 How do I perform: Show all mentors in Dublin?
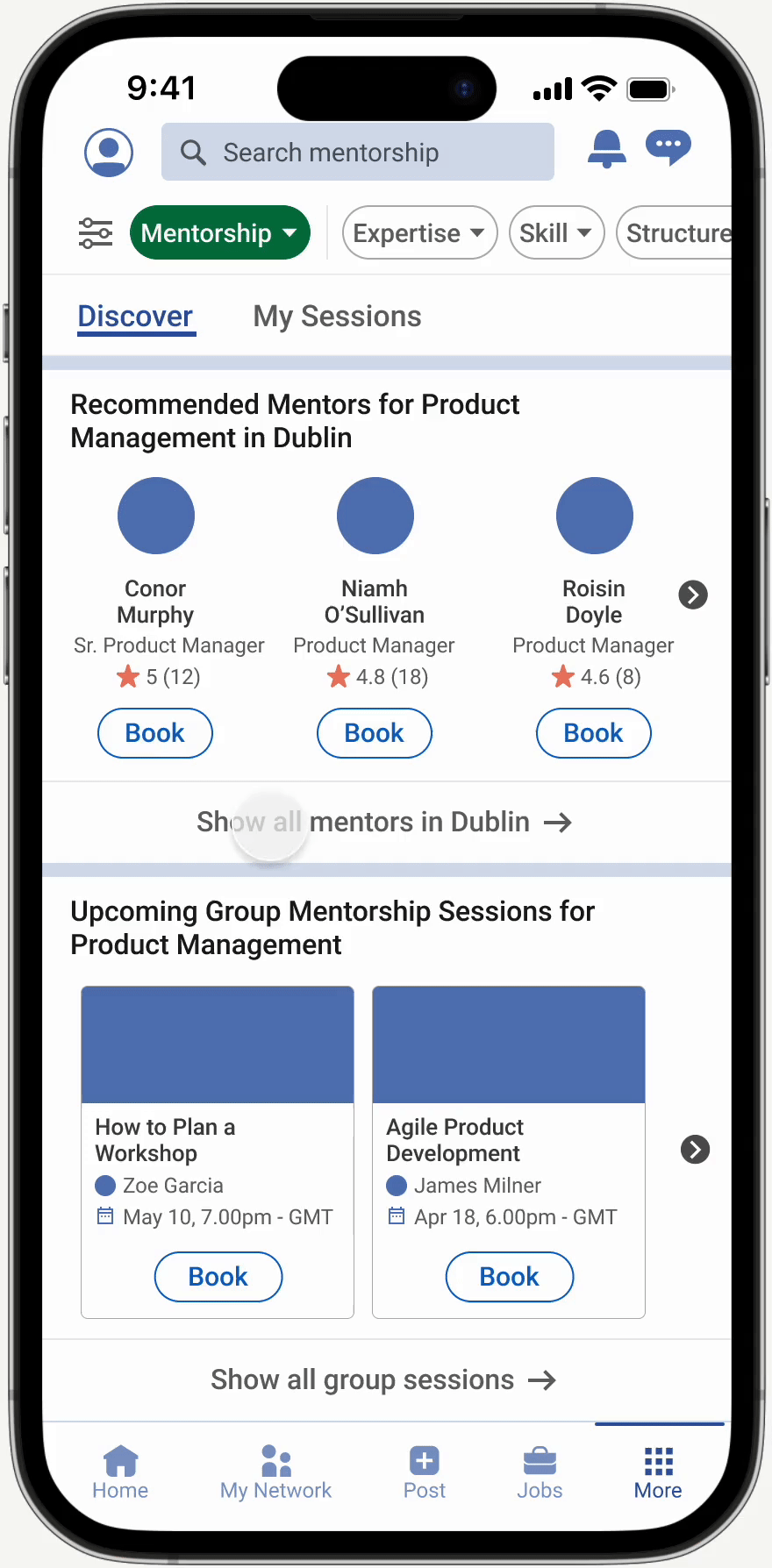[384, 822]
